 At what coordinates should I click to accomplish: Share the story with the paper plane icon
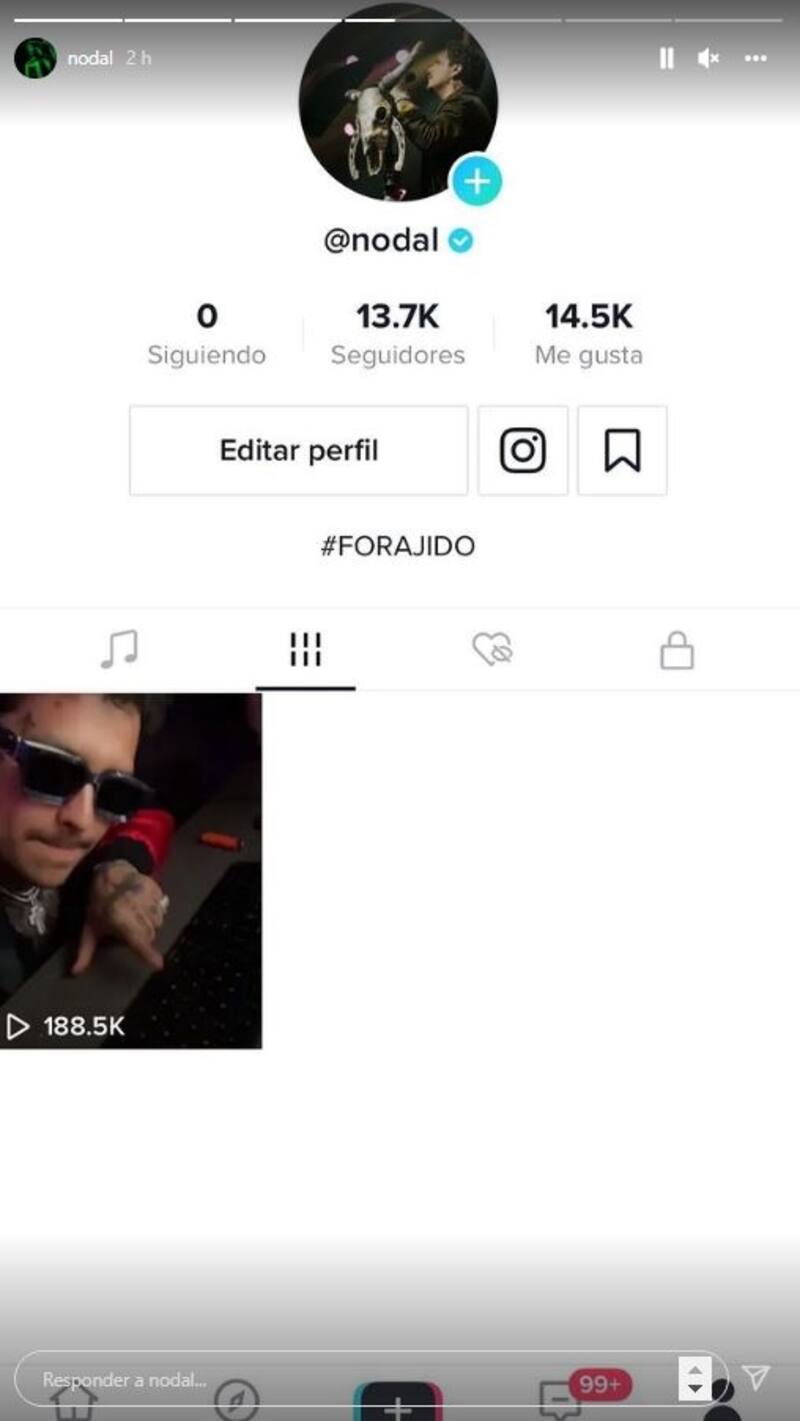tap(757, 1377)
